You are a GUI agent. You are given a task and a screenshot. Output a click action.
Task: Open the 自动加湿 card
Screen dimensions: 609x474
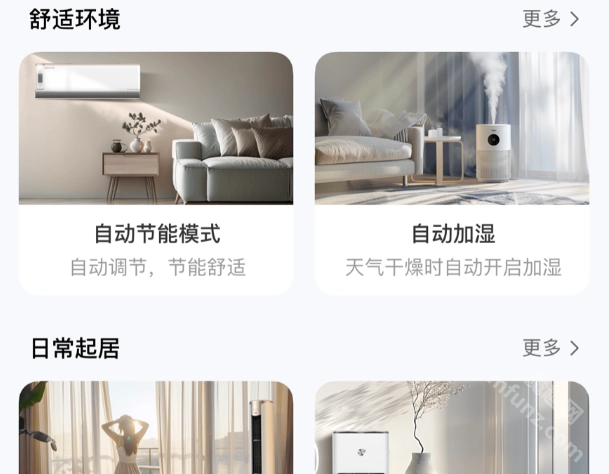[452, 174]
